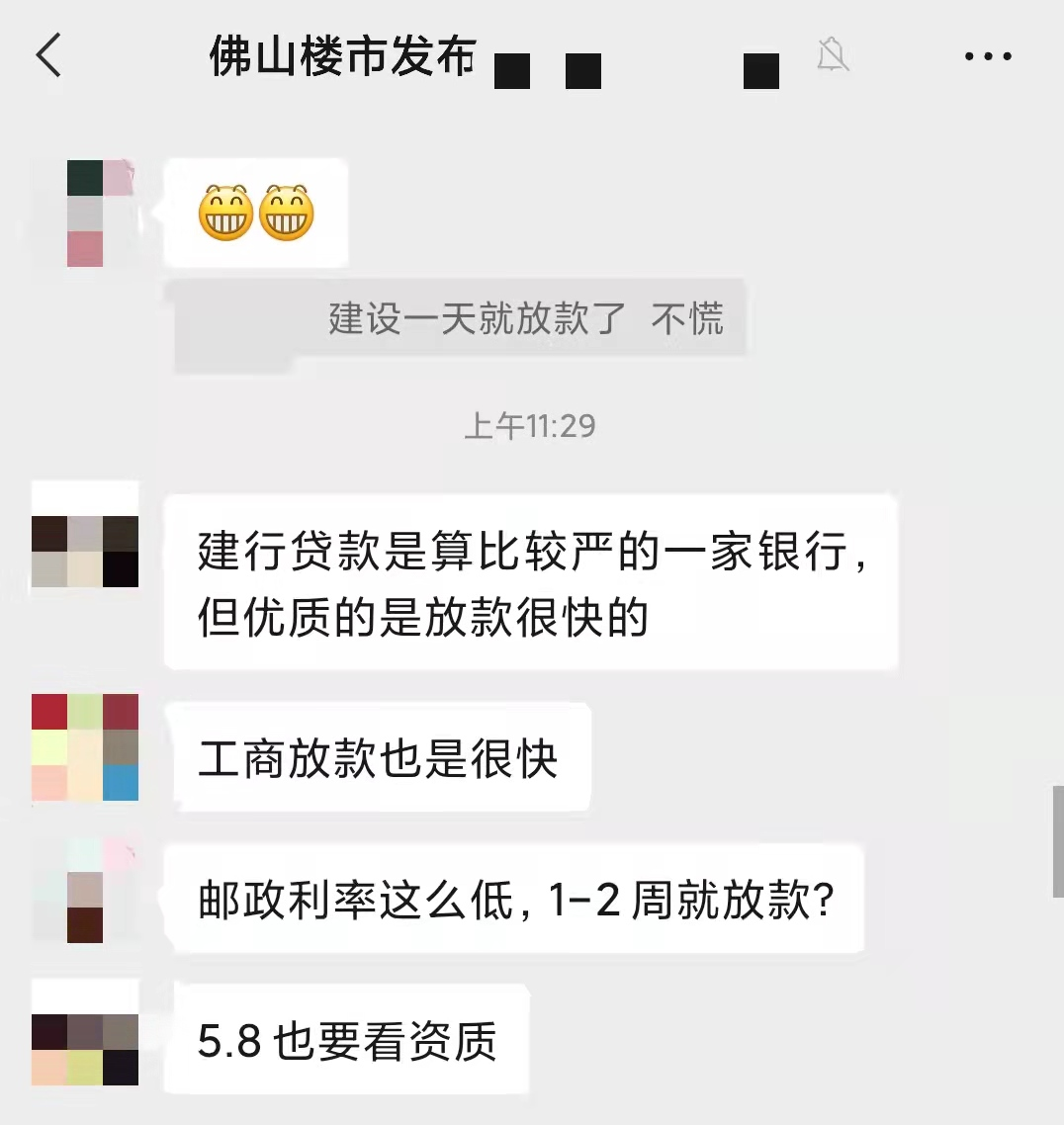
Task: Select the grinning emoji sticker message
Action: [255, 213]
